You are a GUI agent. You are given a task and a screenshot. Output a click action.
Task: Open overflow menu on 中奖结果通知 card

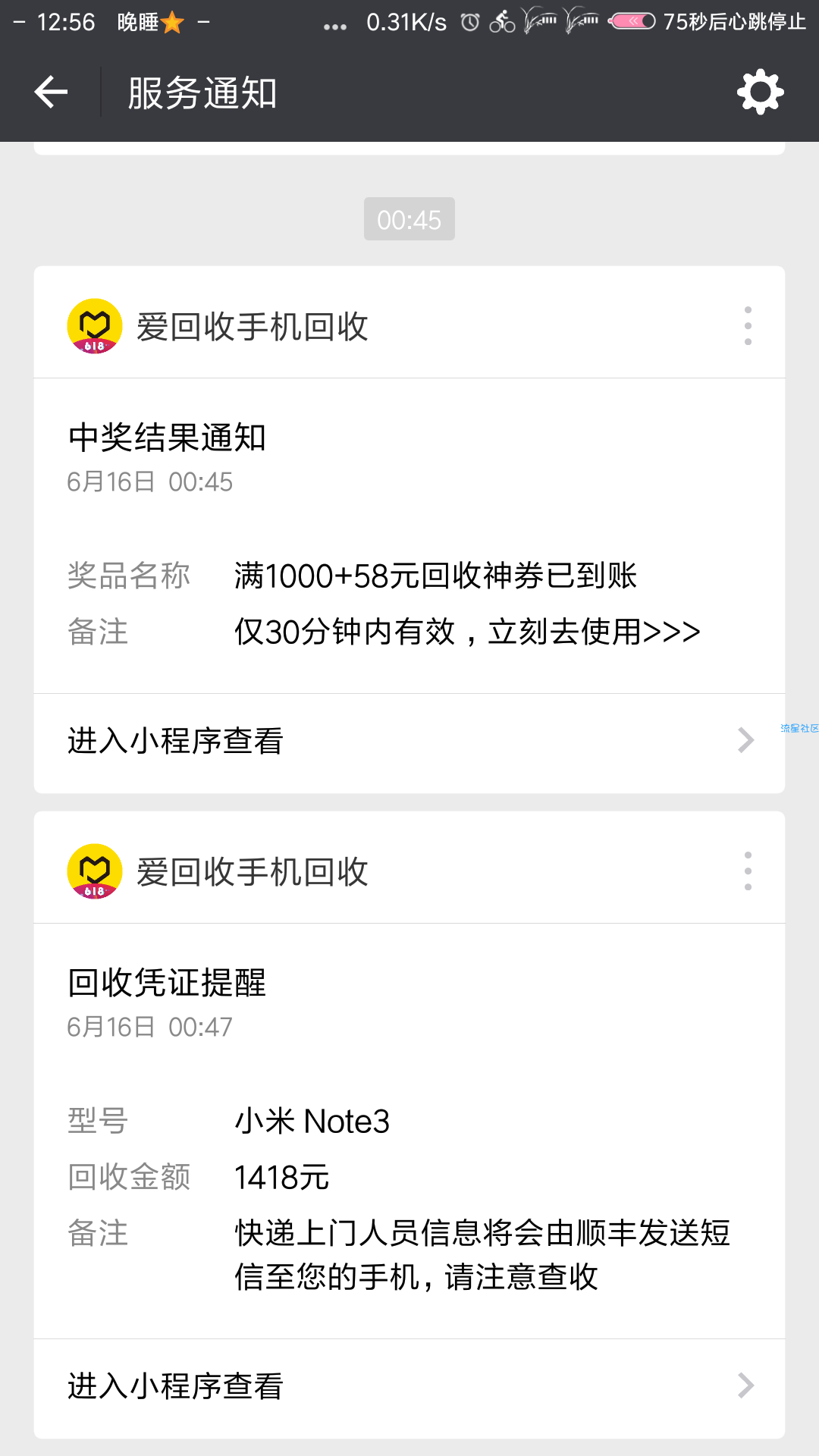(x=748, y=326)
